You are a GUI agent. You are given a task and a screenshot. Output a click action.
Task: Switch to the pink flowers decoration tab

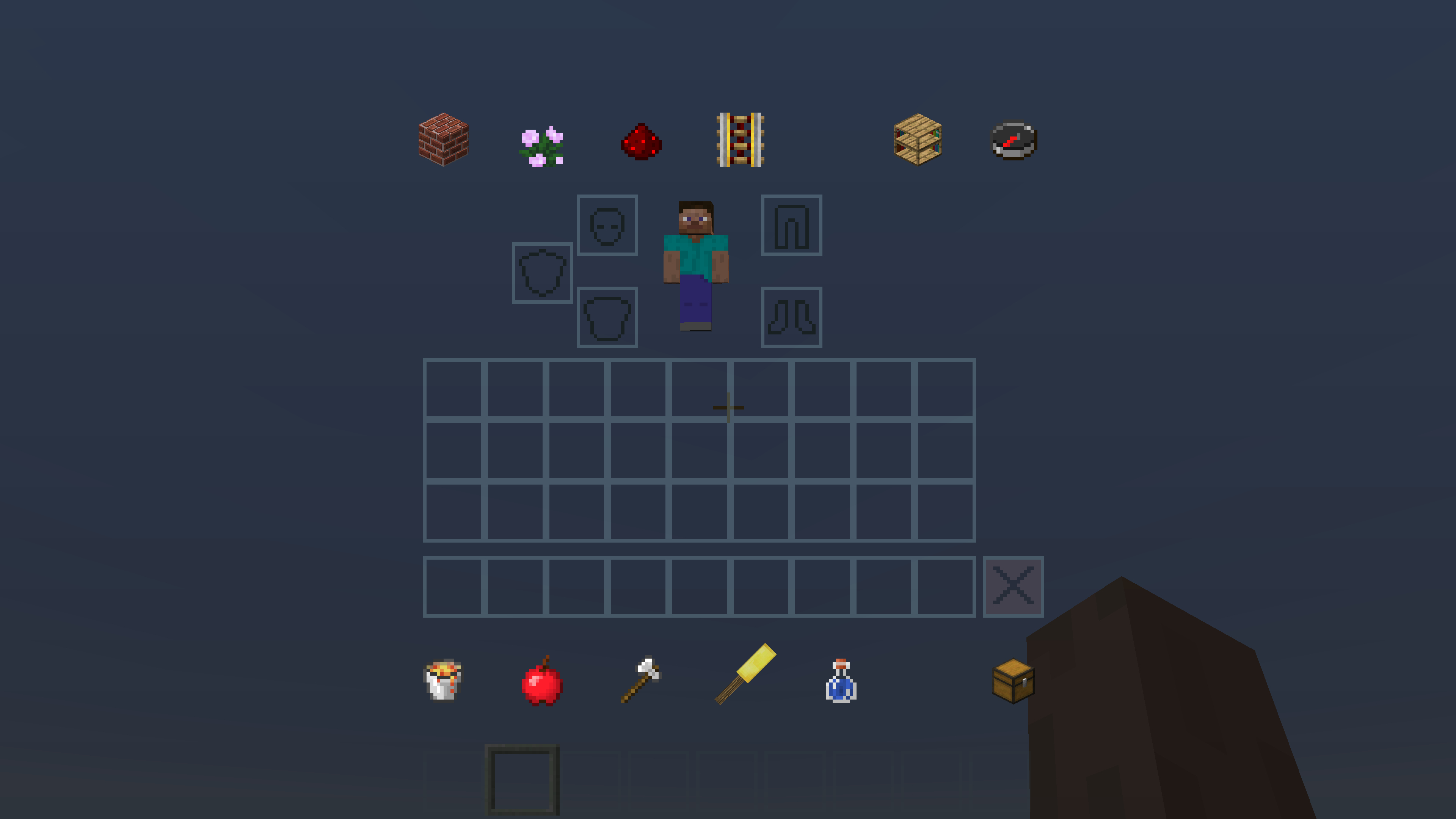[x=541, y=146]
